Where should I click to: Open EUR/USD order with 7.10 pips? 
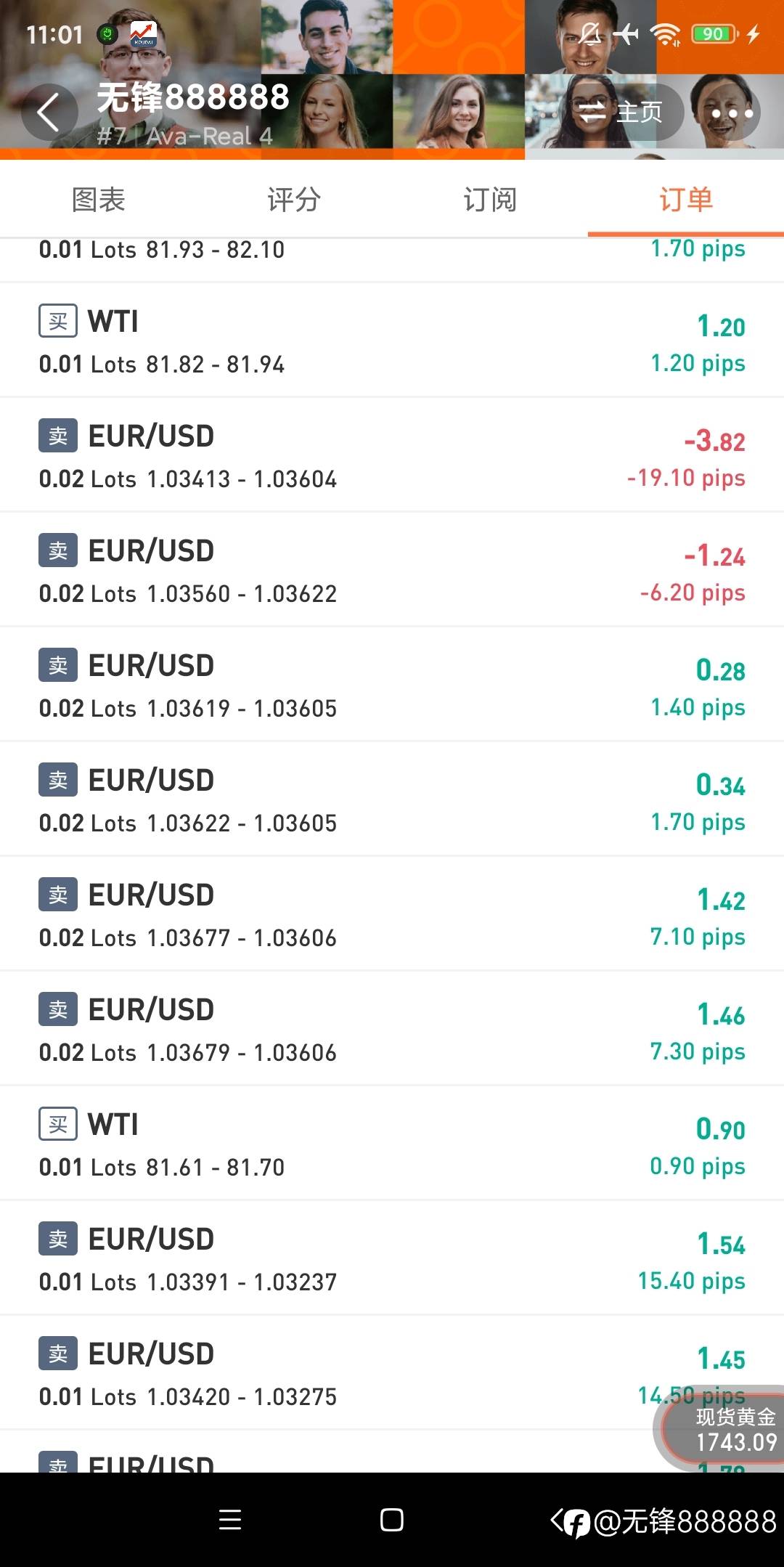[x=392, y=914]
